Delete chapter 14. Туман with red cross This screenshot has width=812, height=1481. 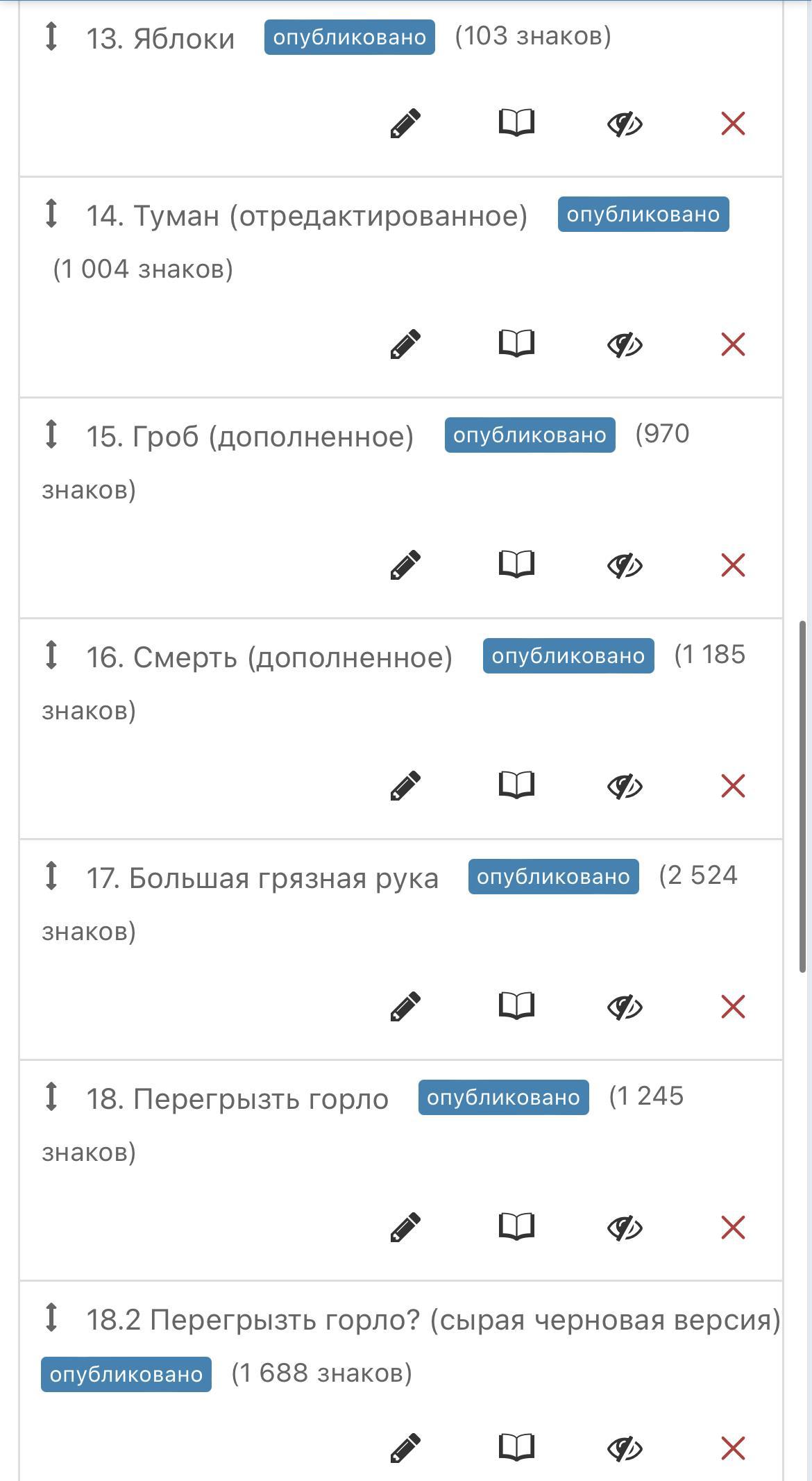coord(733,344)
